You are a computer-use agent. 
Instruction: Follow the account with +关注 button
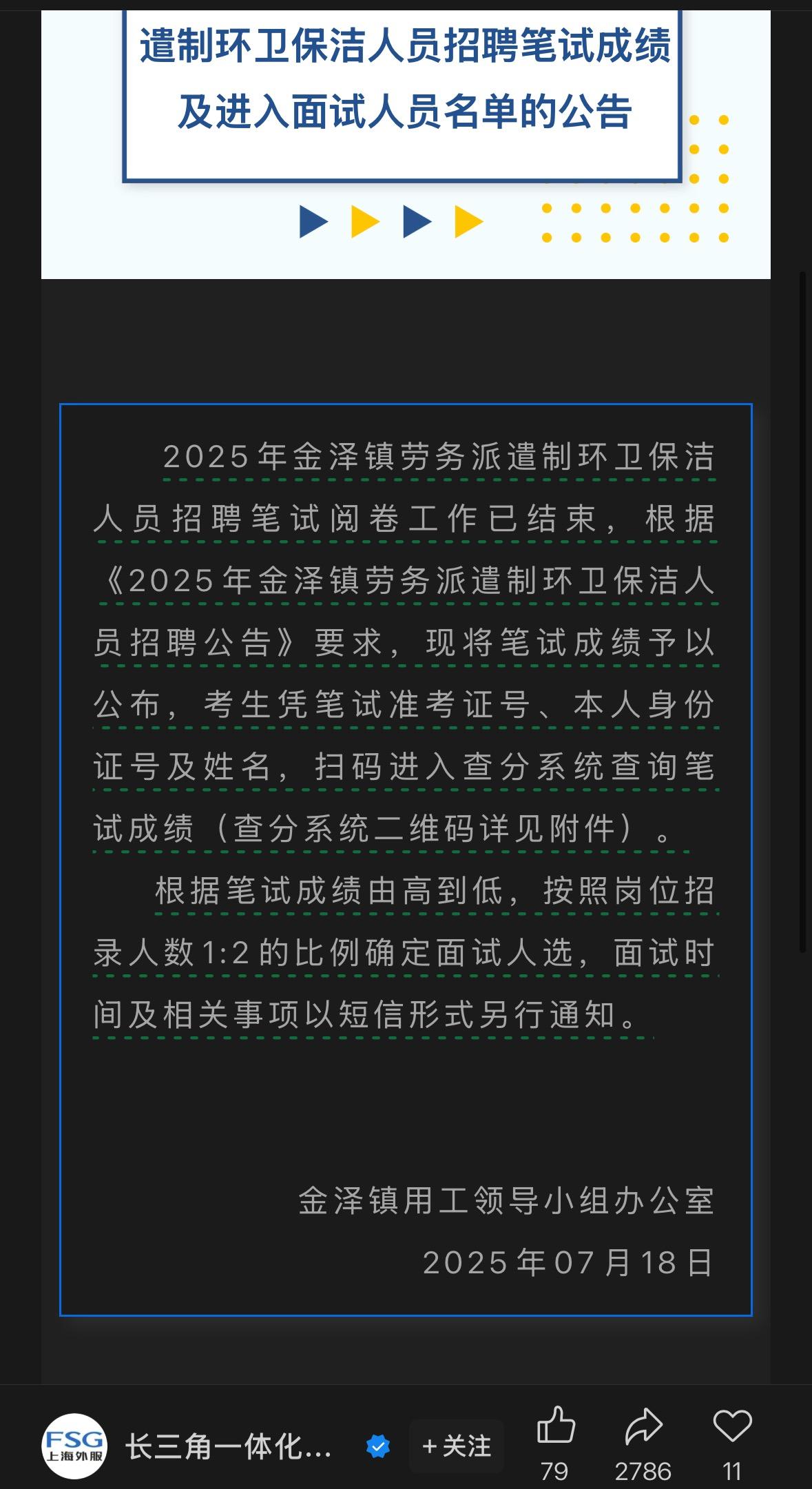[457, 1446]
